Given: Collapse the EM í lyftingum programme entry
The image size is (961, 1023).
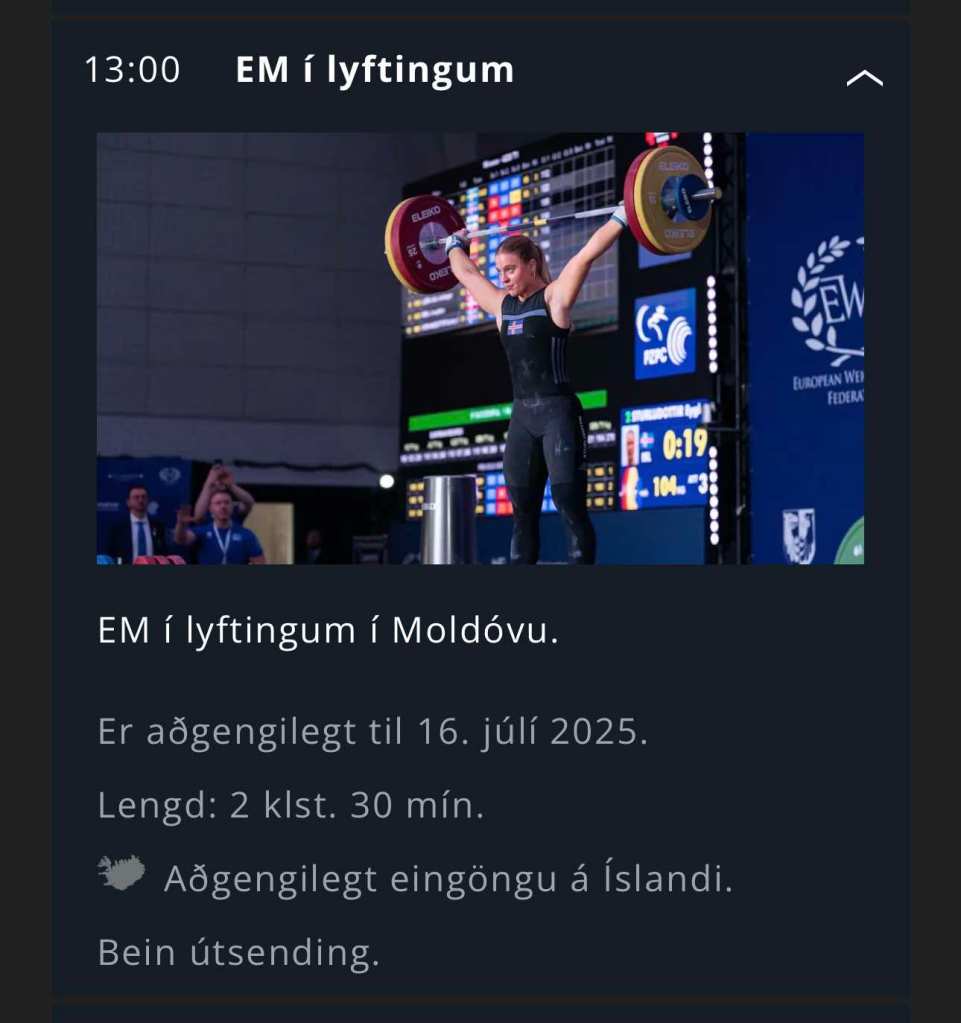Looking at the screenshot, I should pos(864,77).
